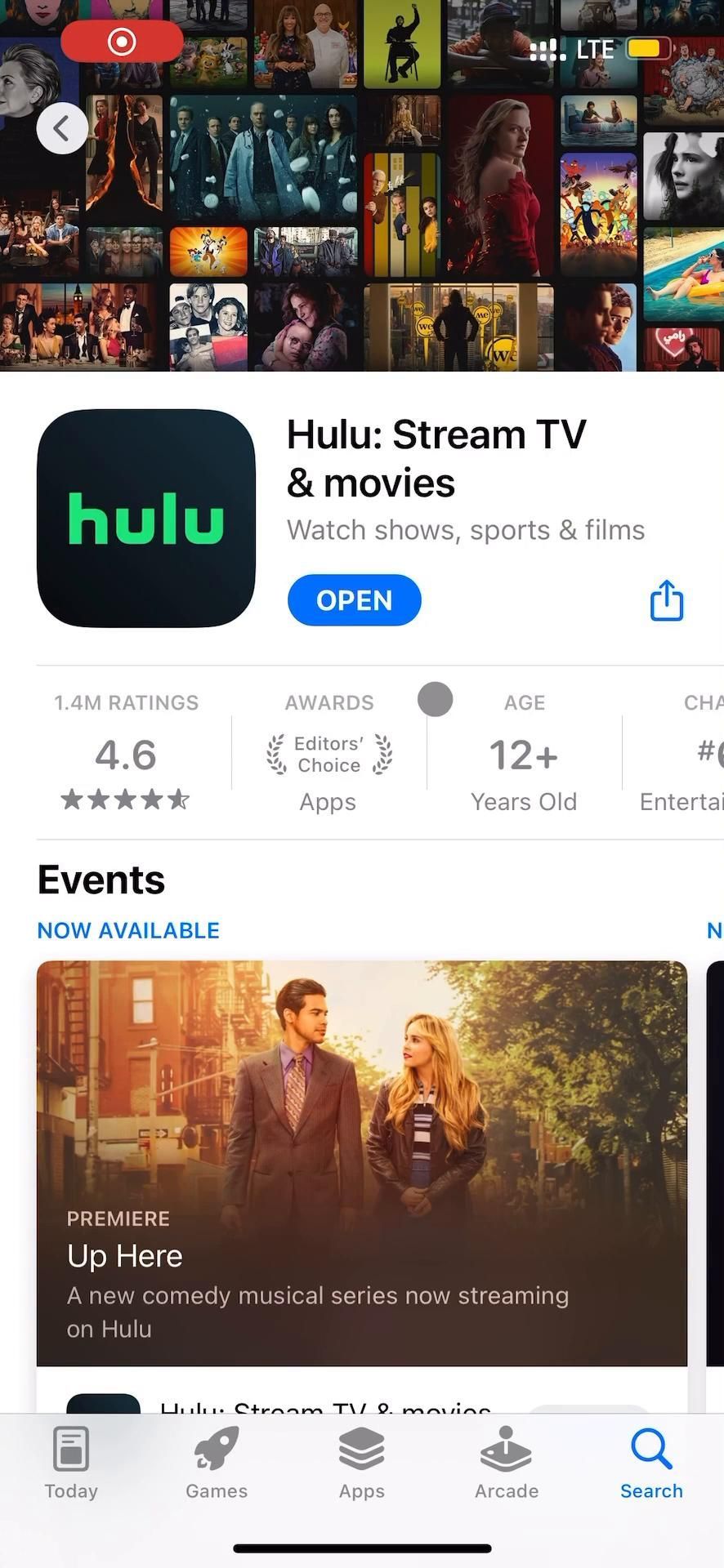This screenshot has width=724, height=1568.
Task: Switch to the Today tab
Action: coord(71,1463)
